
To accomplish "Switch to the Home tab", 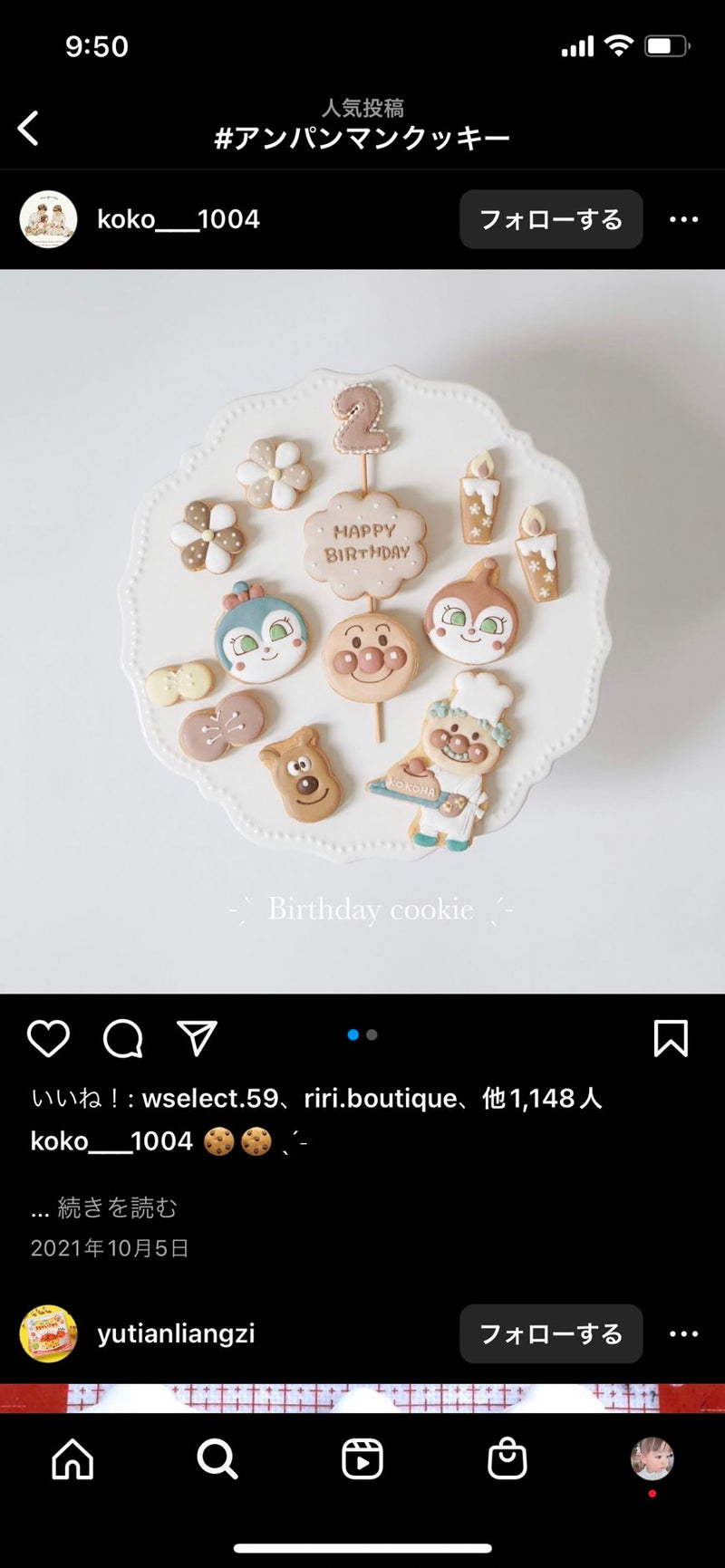I will pos(72,1459).
